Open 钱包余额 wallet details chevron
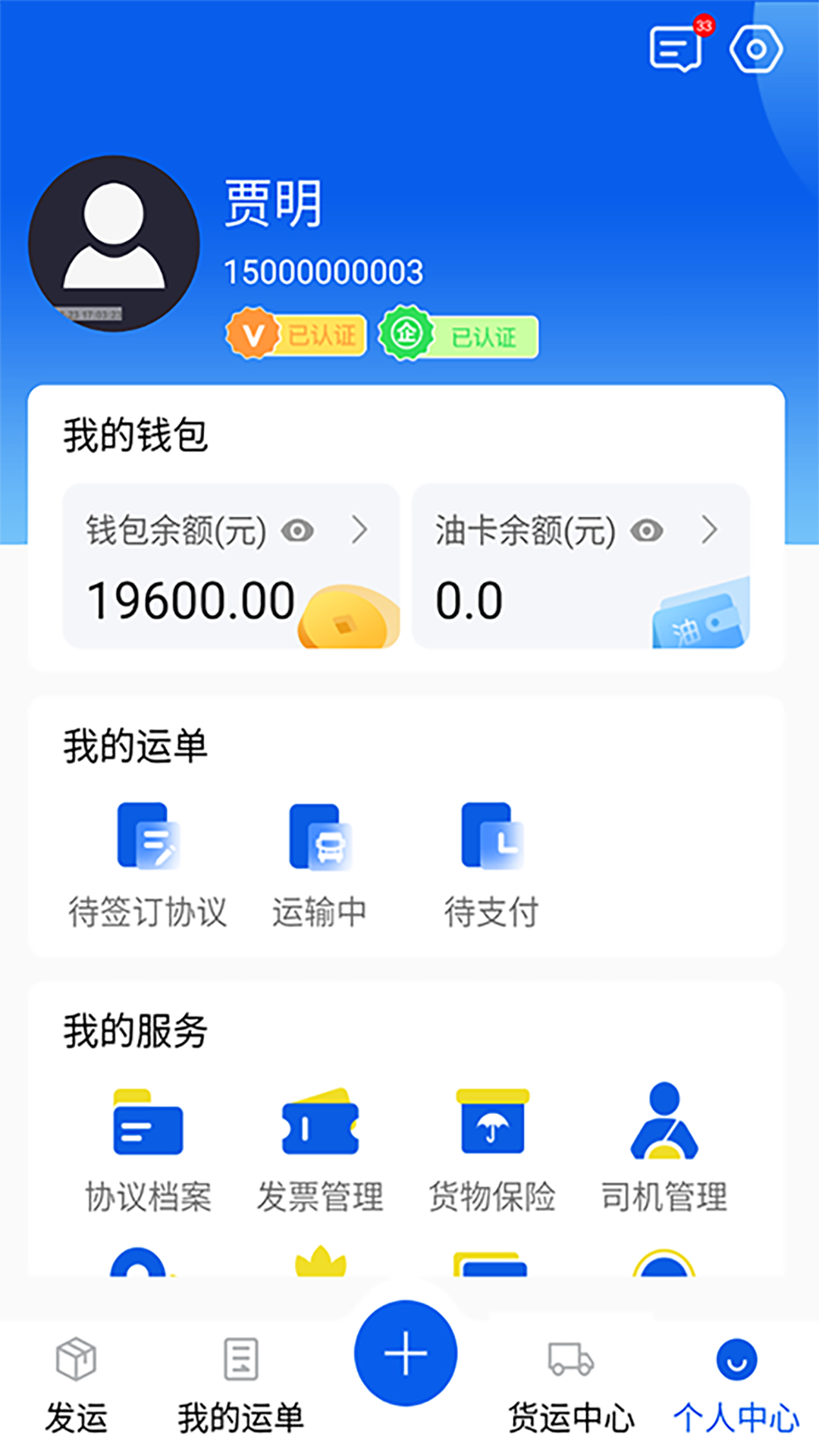This screenshot has height=1456, width=819. tap(360, 530)
